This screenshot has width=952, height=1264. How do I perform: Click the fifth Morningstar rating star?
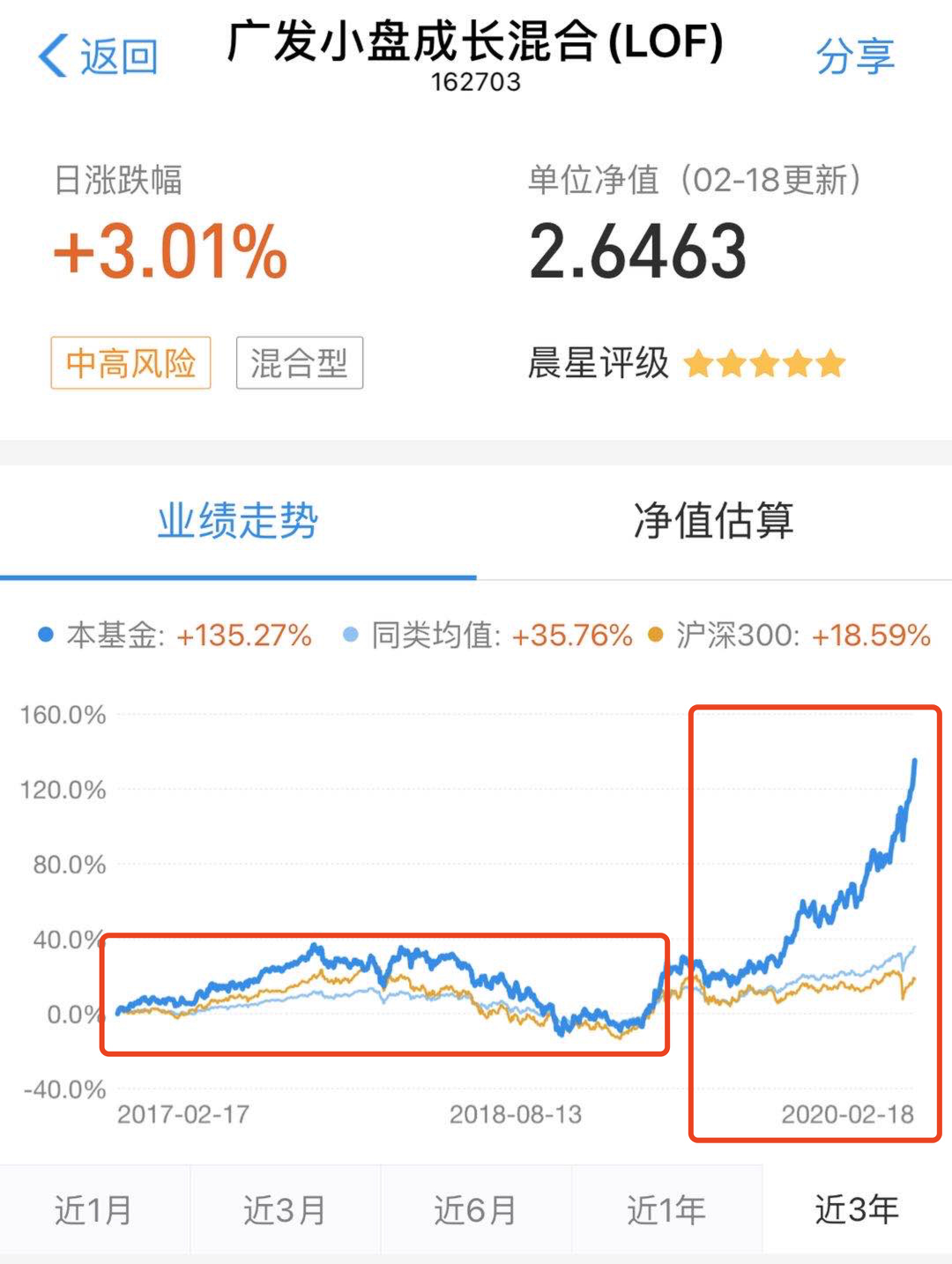coord(829,362)
